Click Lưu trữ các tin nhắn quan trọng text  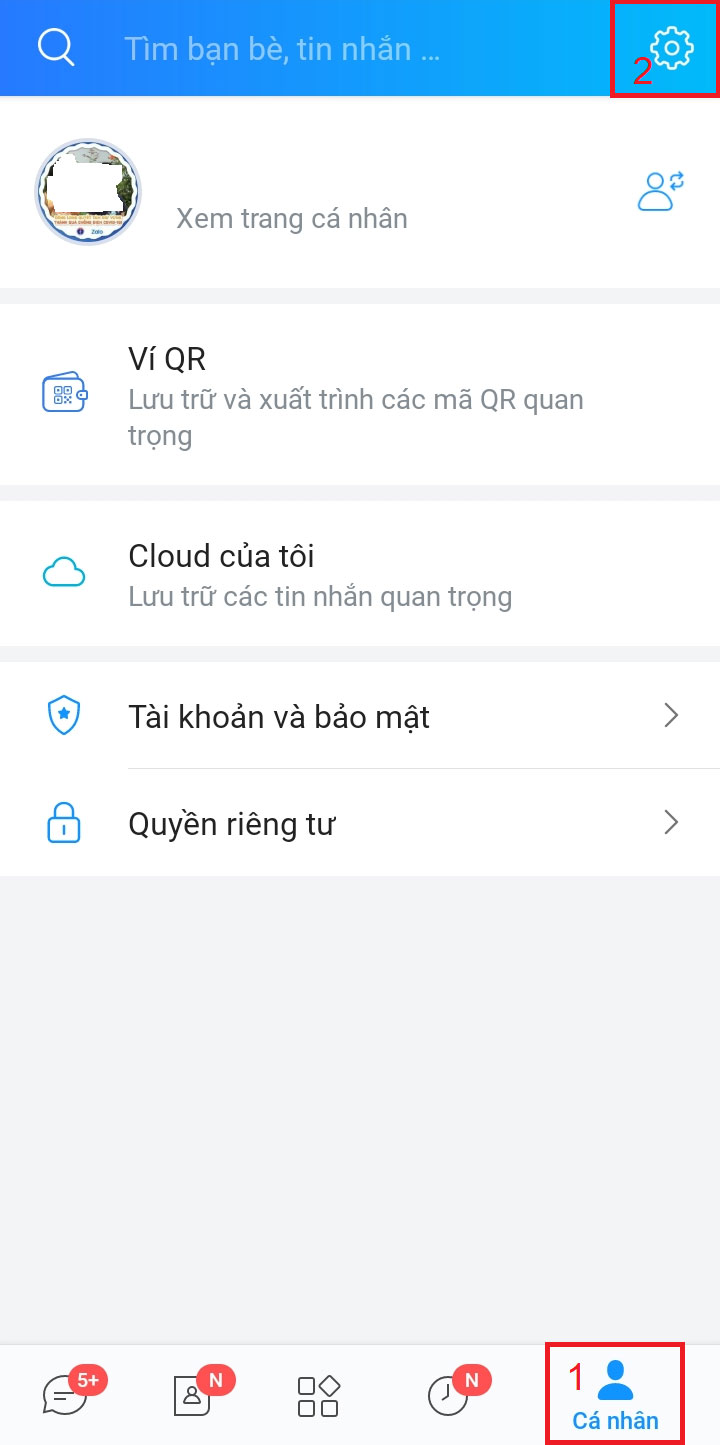click(320, 596)
